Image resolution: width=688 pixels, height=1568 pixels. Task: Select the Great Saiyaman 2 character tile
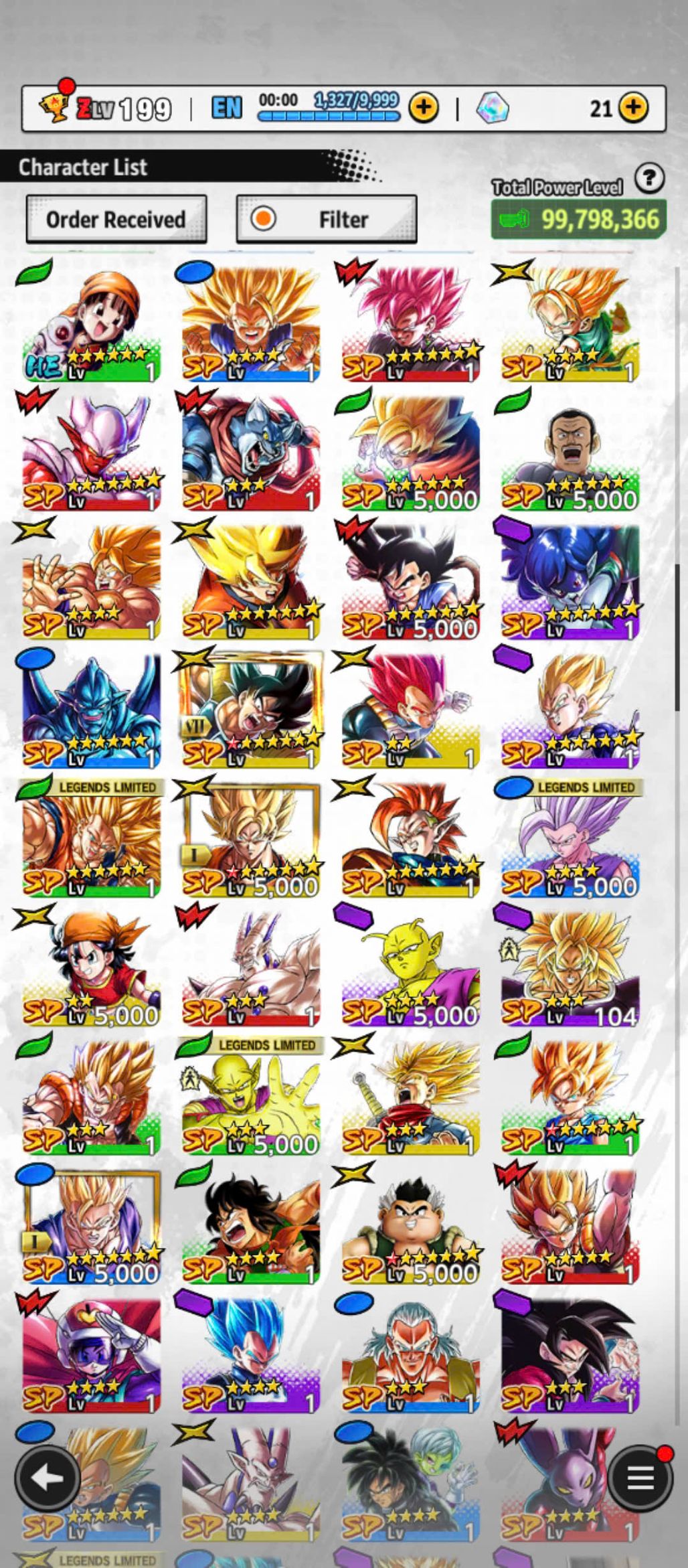tap(90, 1356)
